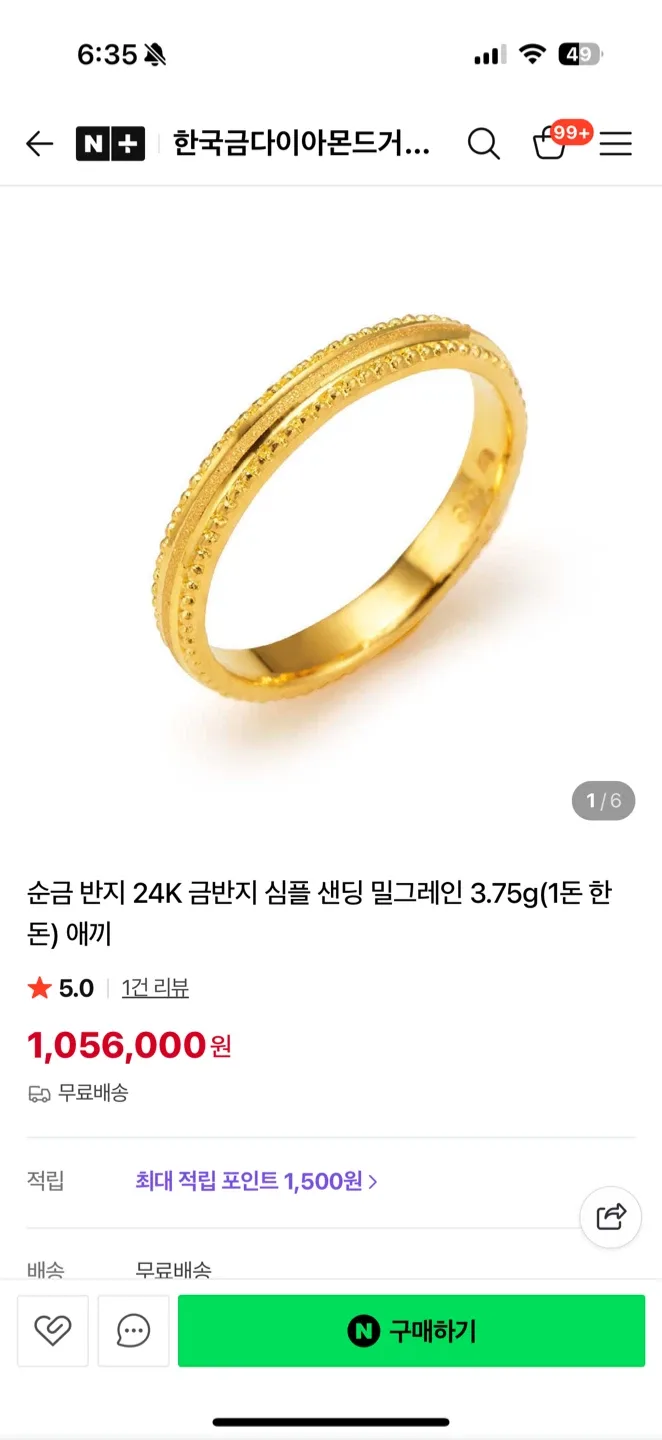Go back using the top arrow
The height and width of the screenshot is (1440, 662).
tap(39, 144)
